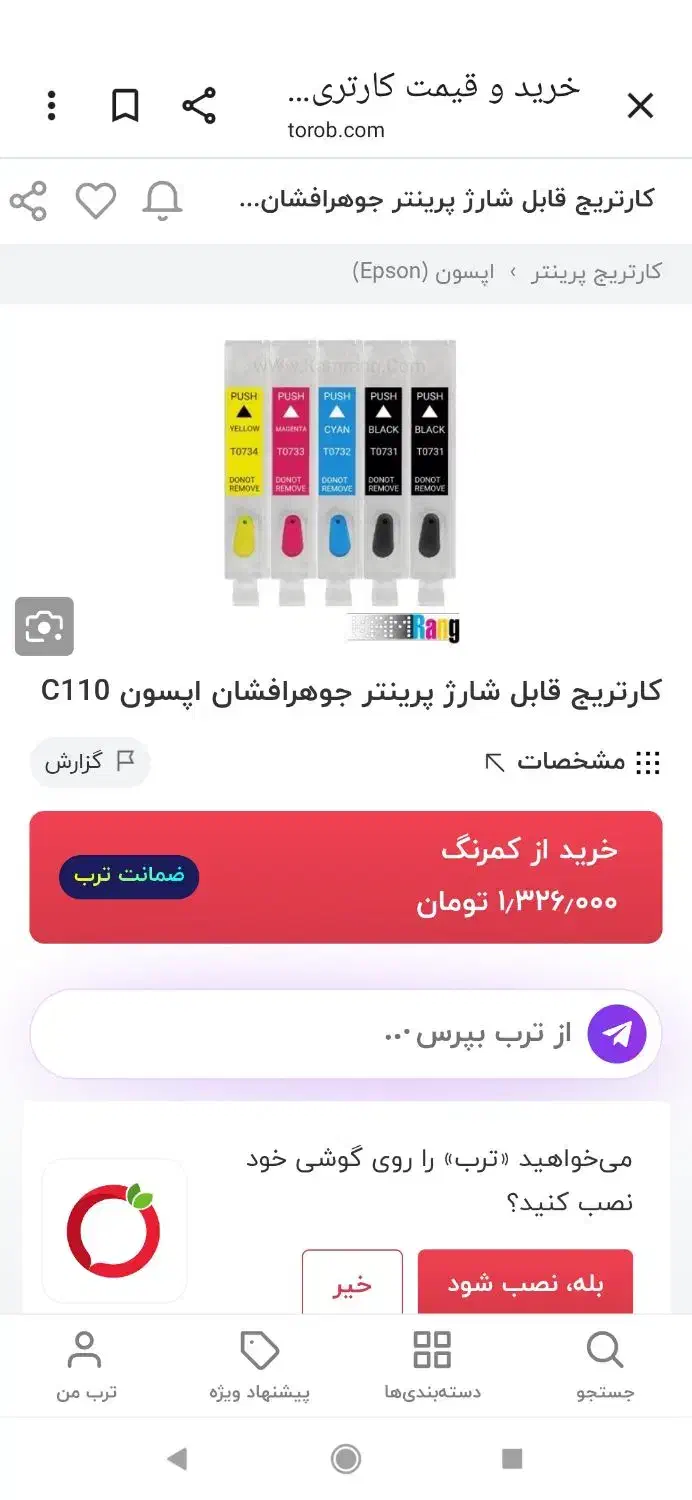This screenshot has height=1500, width=692.
Task: Enable price alert with the bell icon
Action: pyautogui.click(x=162, y=201)
